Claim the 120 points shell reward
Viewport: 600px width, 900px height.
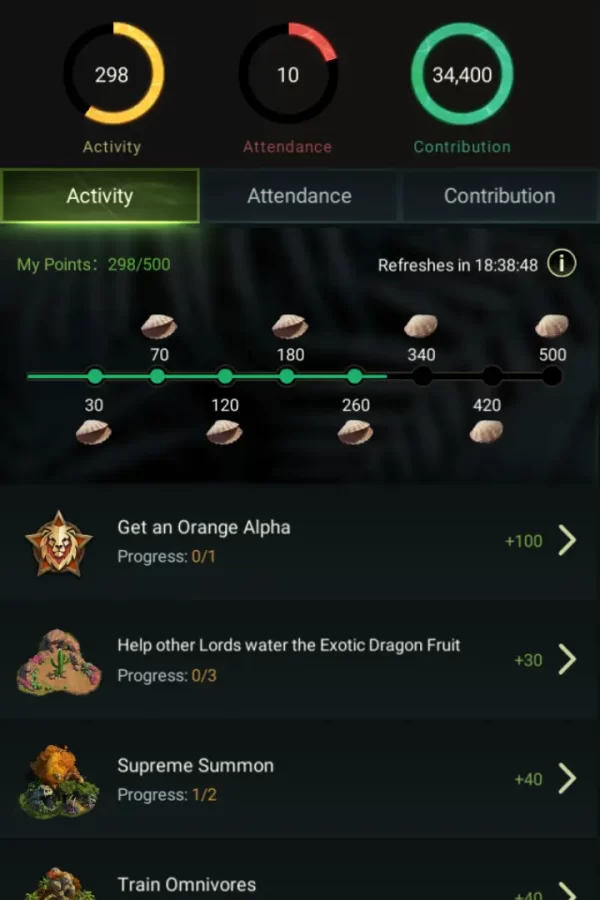(x=224, y=432)
